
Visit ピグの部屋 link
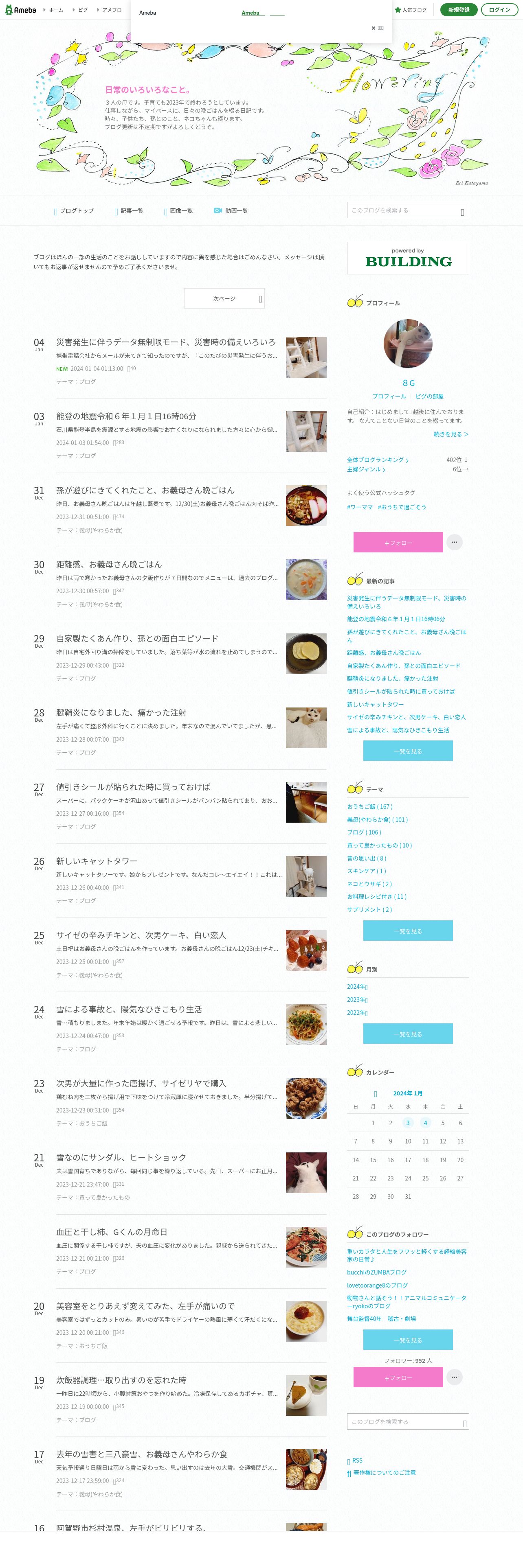pyautogui.click(x=429, y=396)
